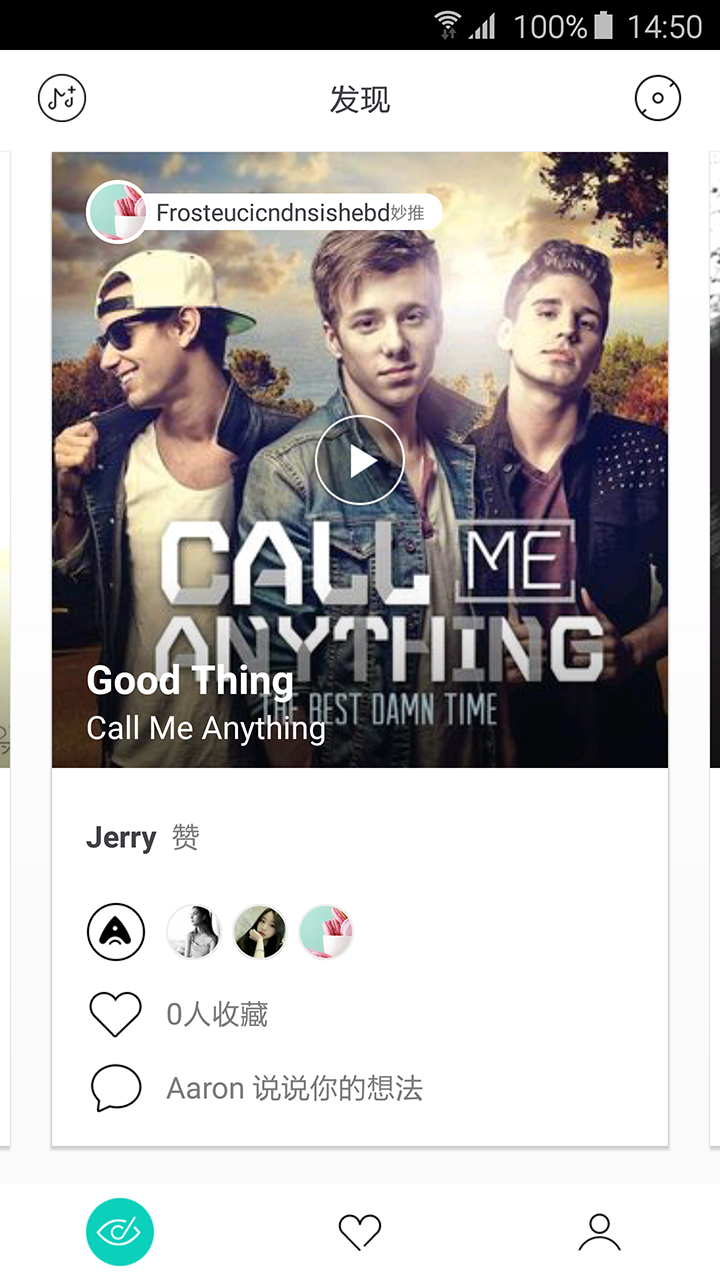Open the vinyl disc player icon
This screenshot has width=720, height=1280.
658,99
